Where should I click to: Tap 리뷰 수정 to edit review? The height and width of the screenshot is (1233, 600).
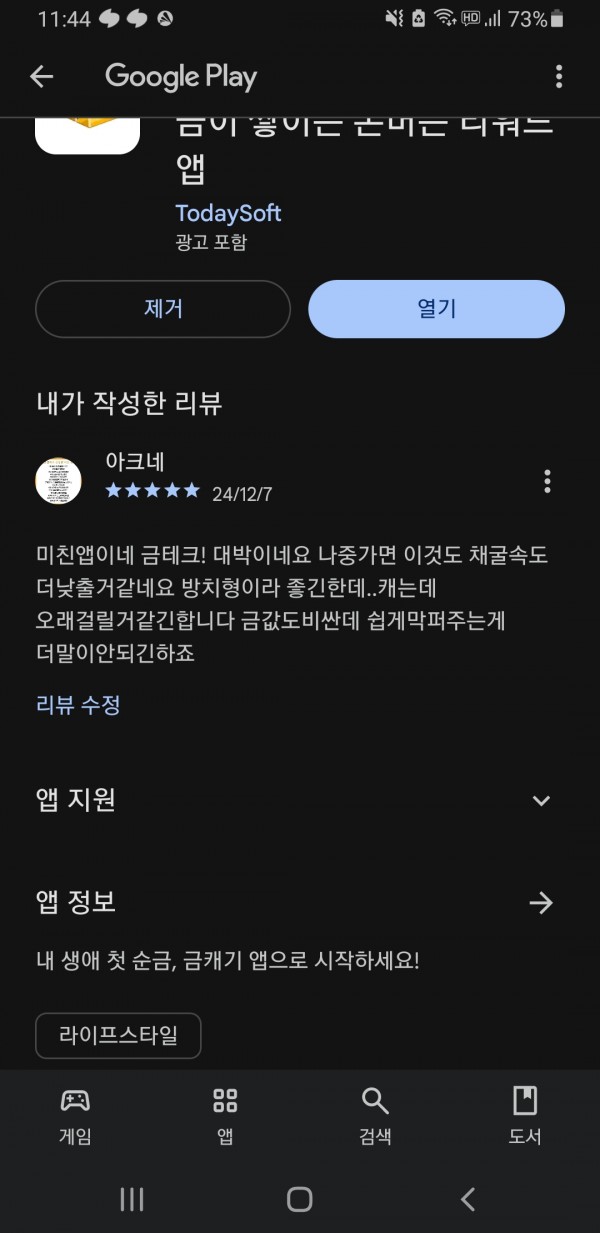pyautogui.click(x=78, y=705)
